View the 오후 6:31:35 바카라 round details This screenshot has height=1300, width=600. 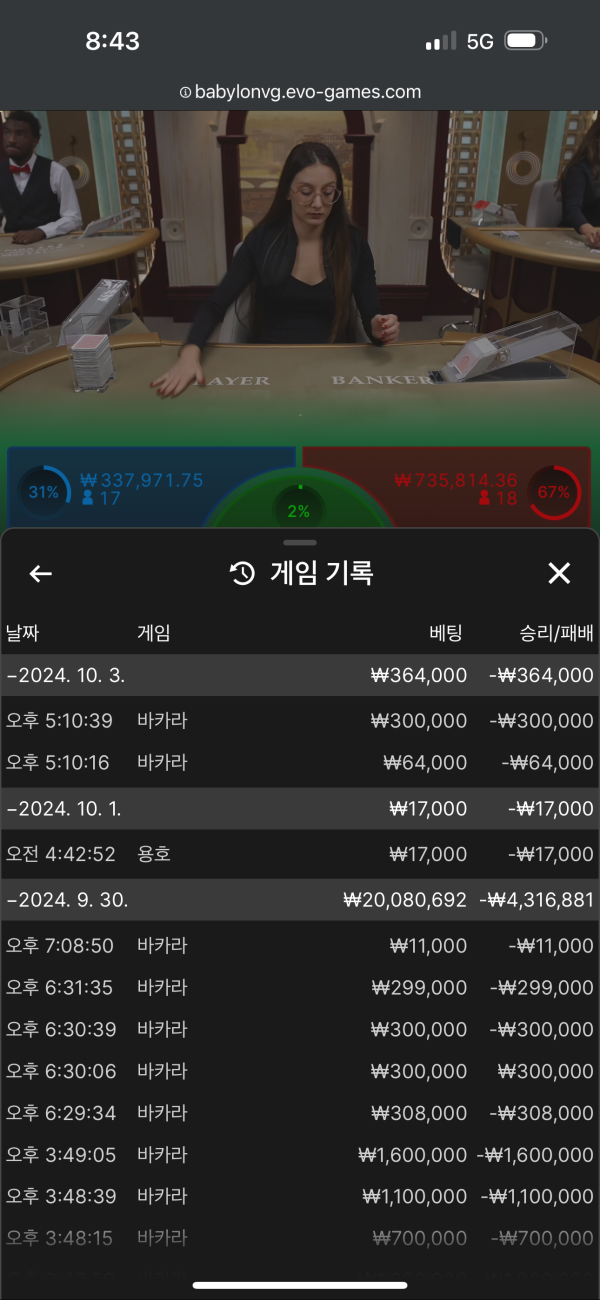tap(300, 988)
